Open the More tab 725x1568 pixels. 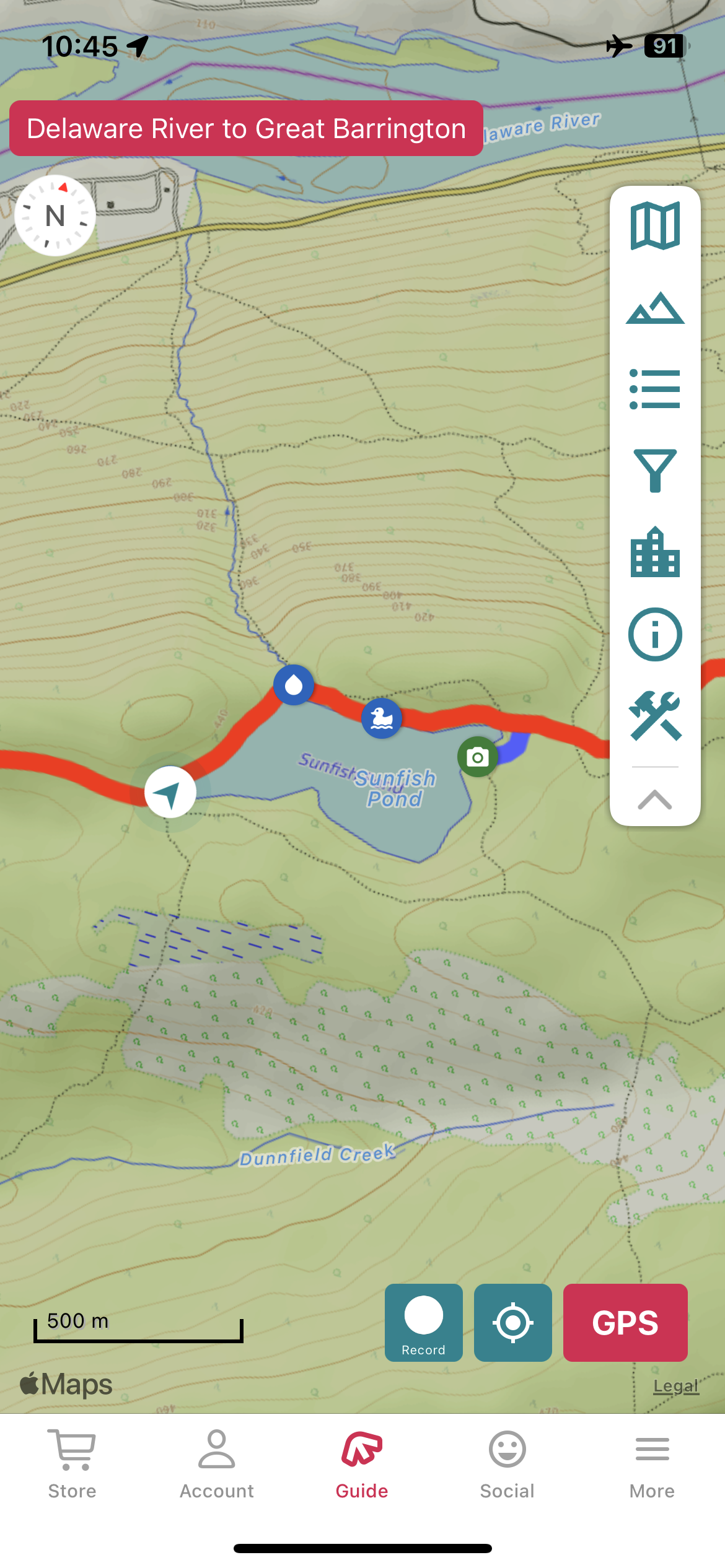(652, 1465)
